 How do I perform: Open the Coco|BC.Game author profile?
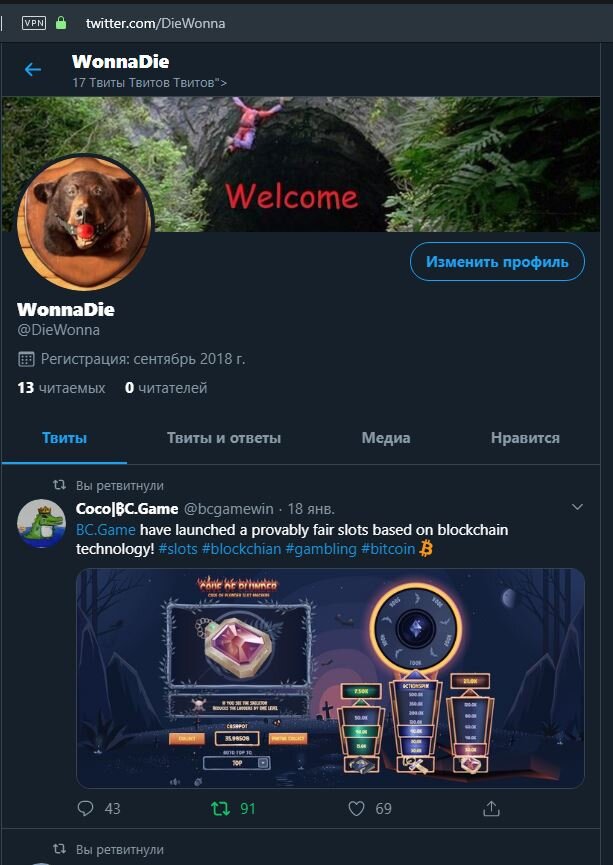(x=127, y=509)
